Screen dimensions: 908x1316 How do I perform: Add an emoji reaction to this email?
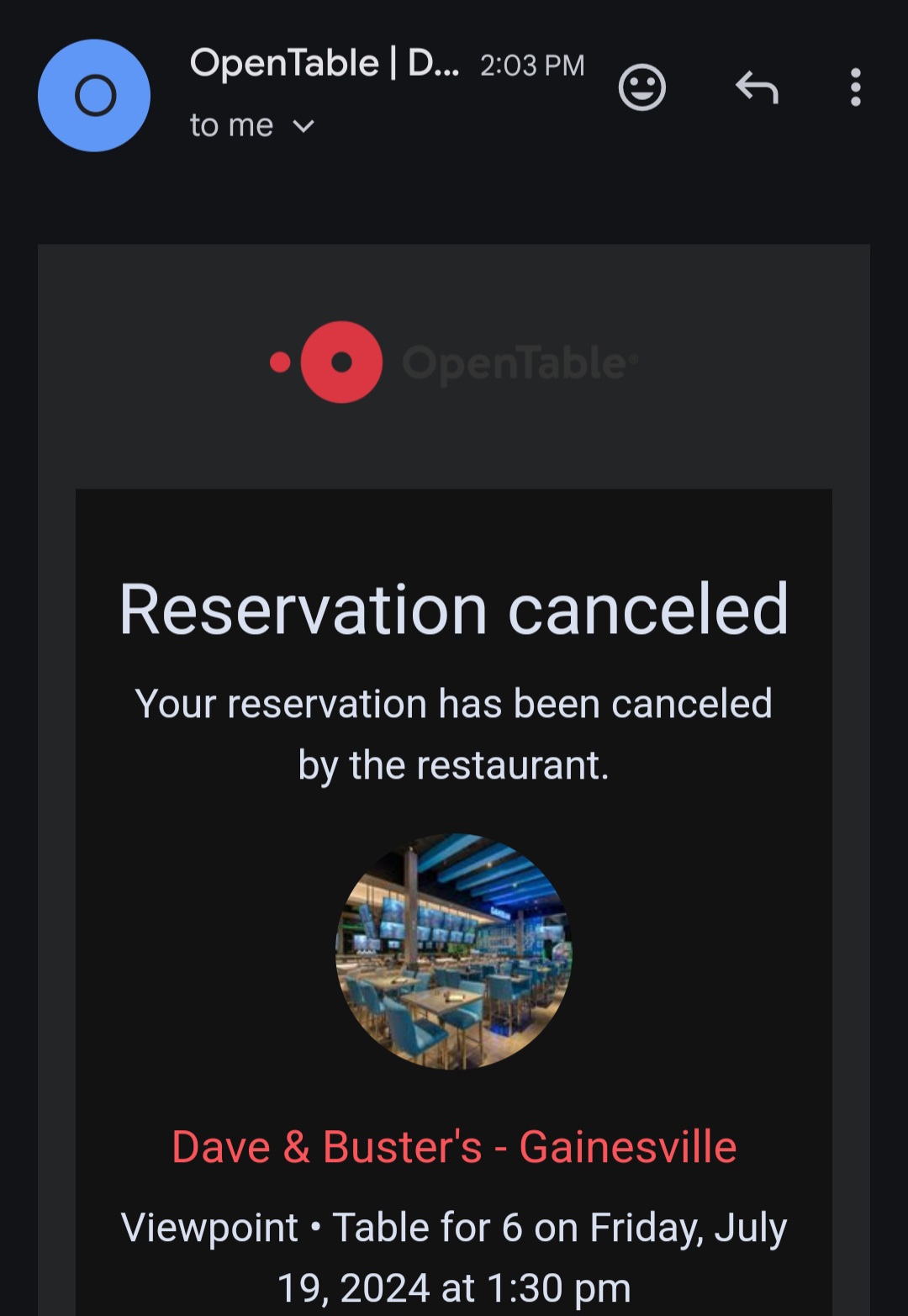[642, 87]
